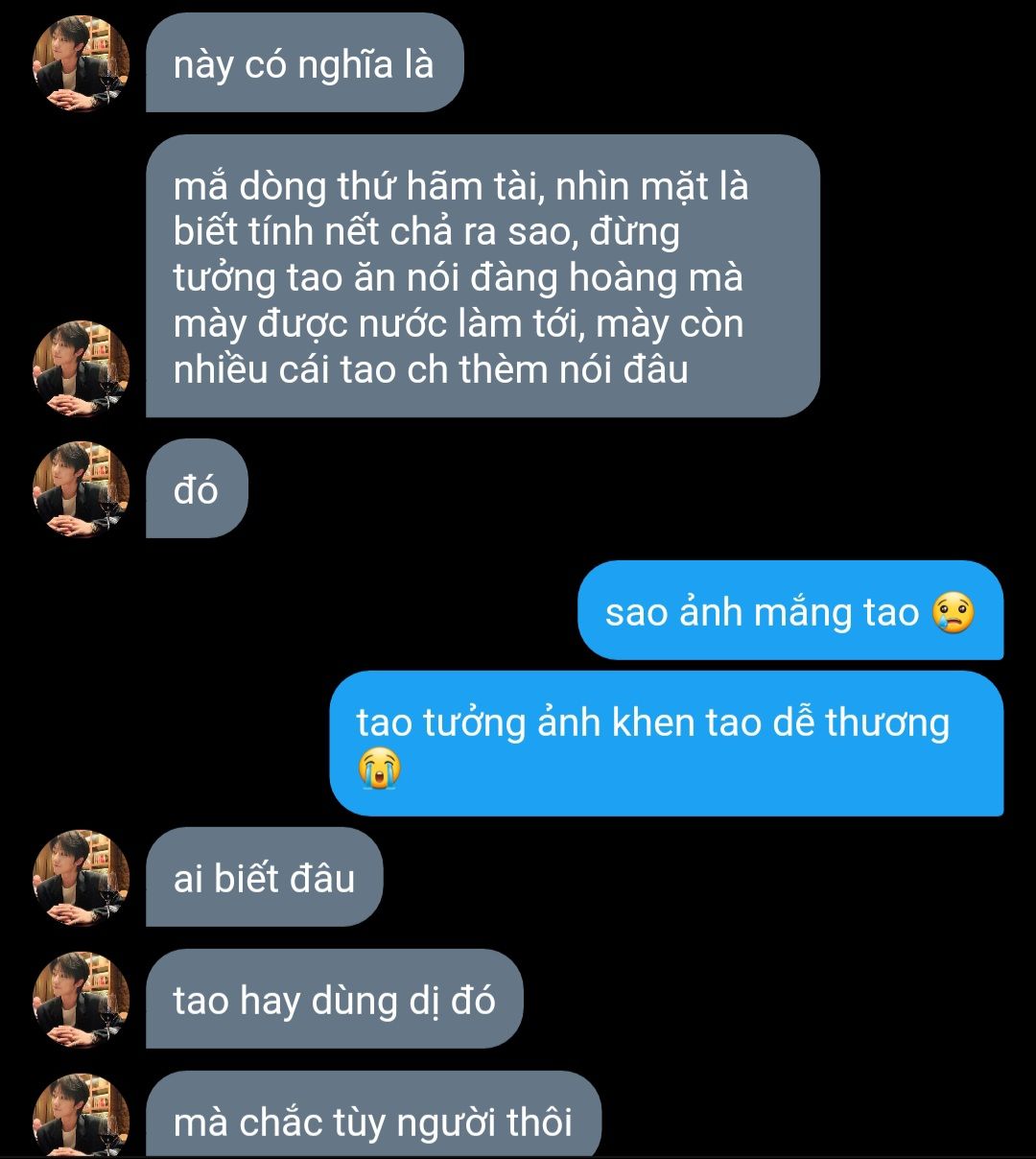Open avatar beside the long "mắ dòng thứ hãm tài" message

pos(81,368)
